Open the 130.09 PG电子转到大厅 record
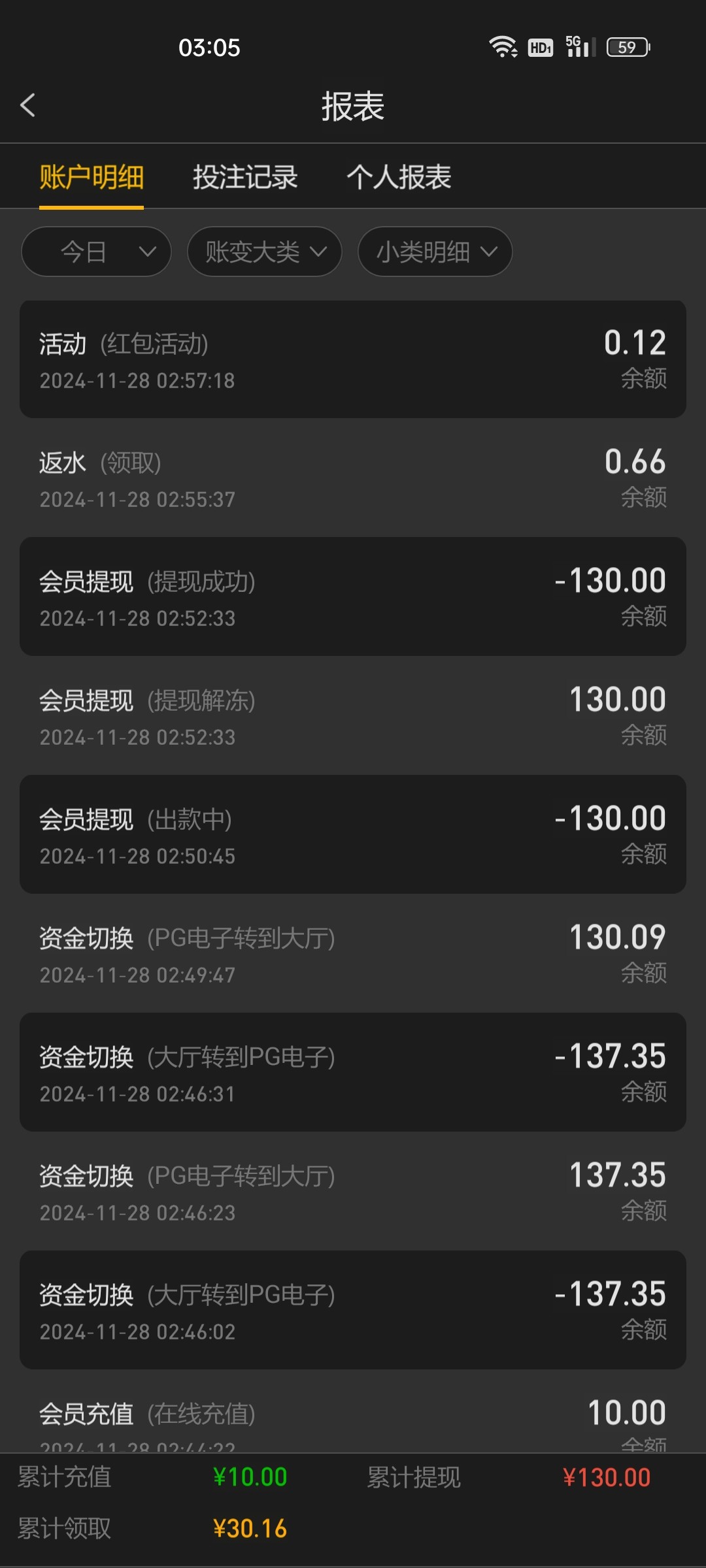This screenshot has height=1568, width=706. [x=353, y=954]
